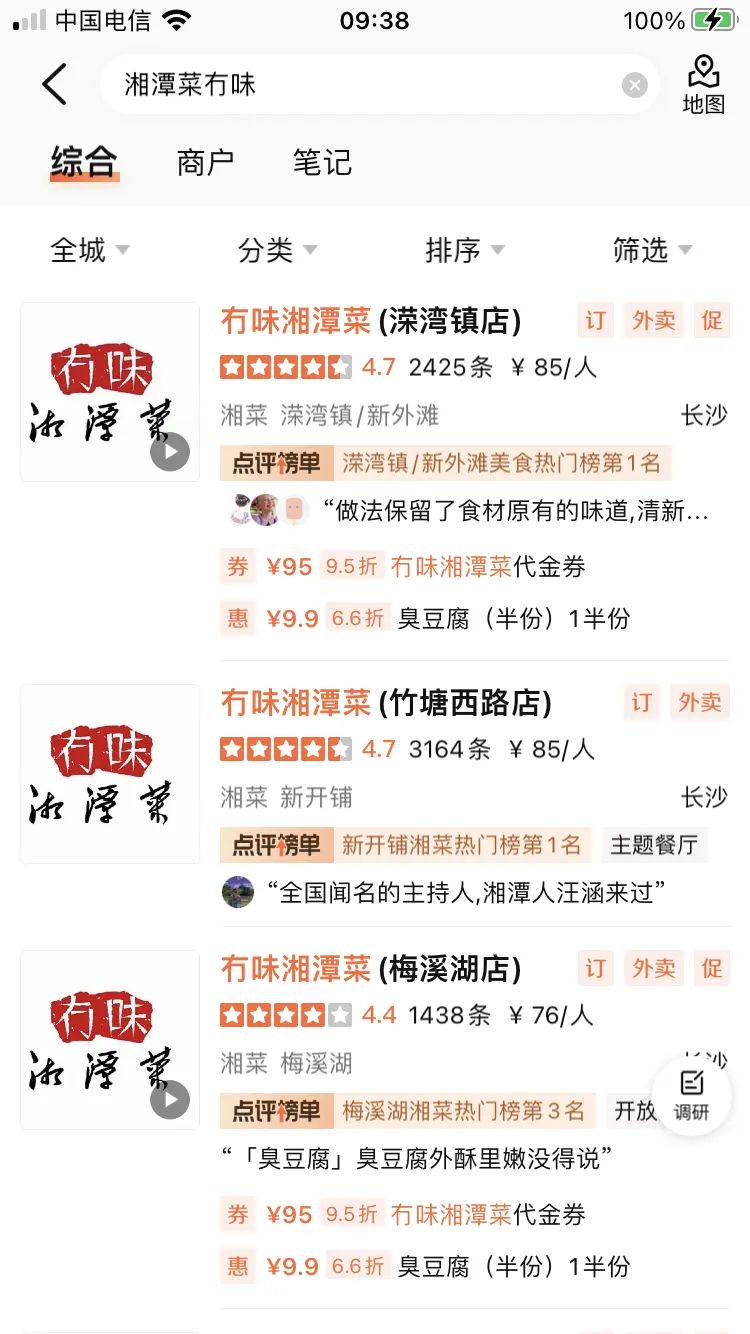Switch to the 笔记 tab

coord(322,163)
